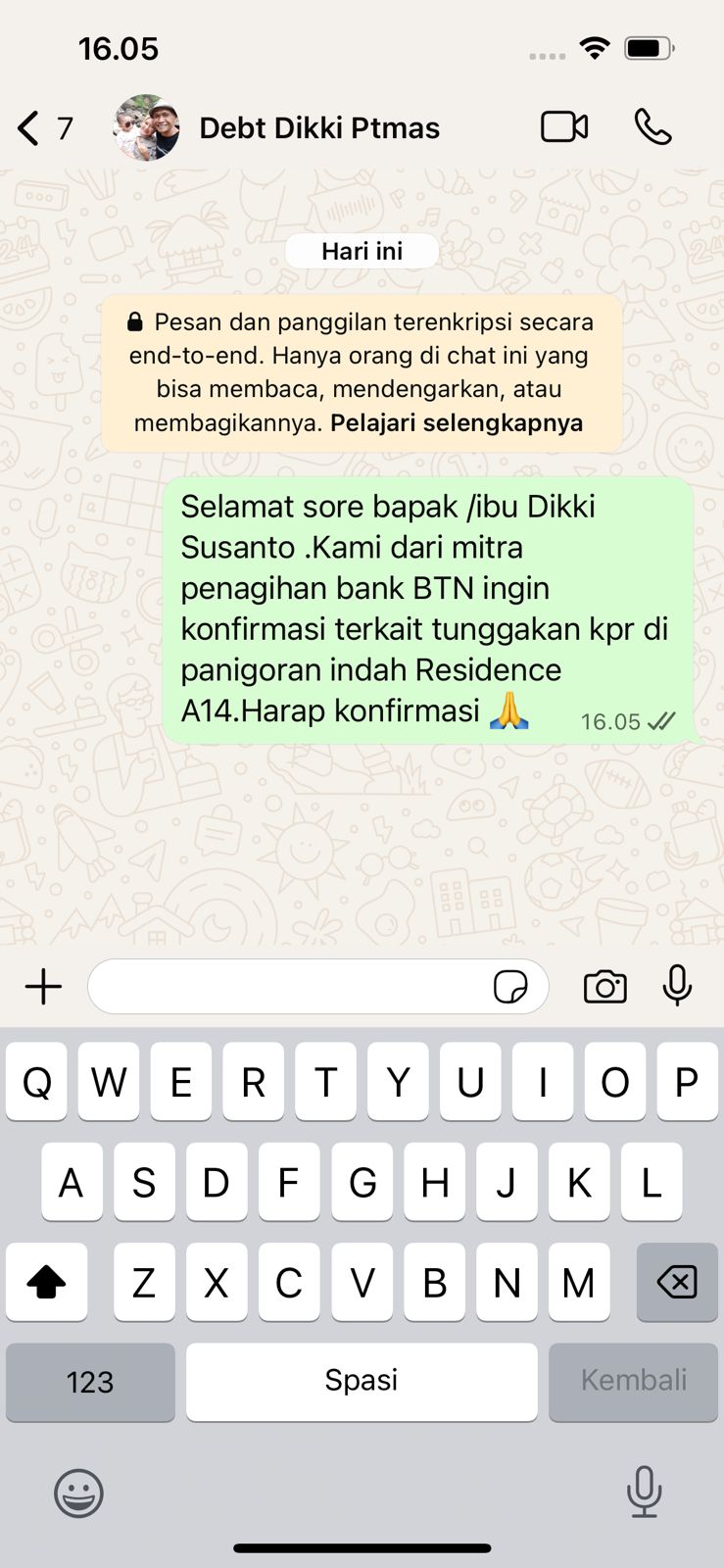Start a video call with Debt Dikki Ptmas
The height and width of the screenshot is (1568, 724).
pos(564,127)
